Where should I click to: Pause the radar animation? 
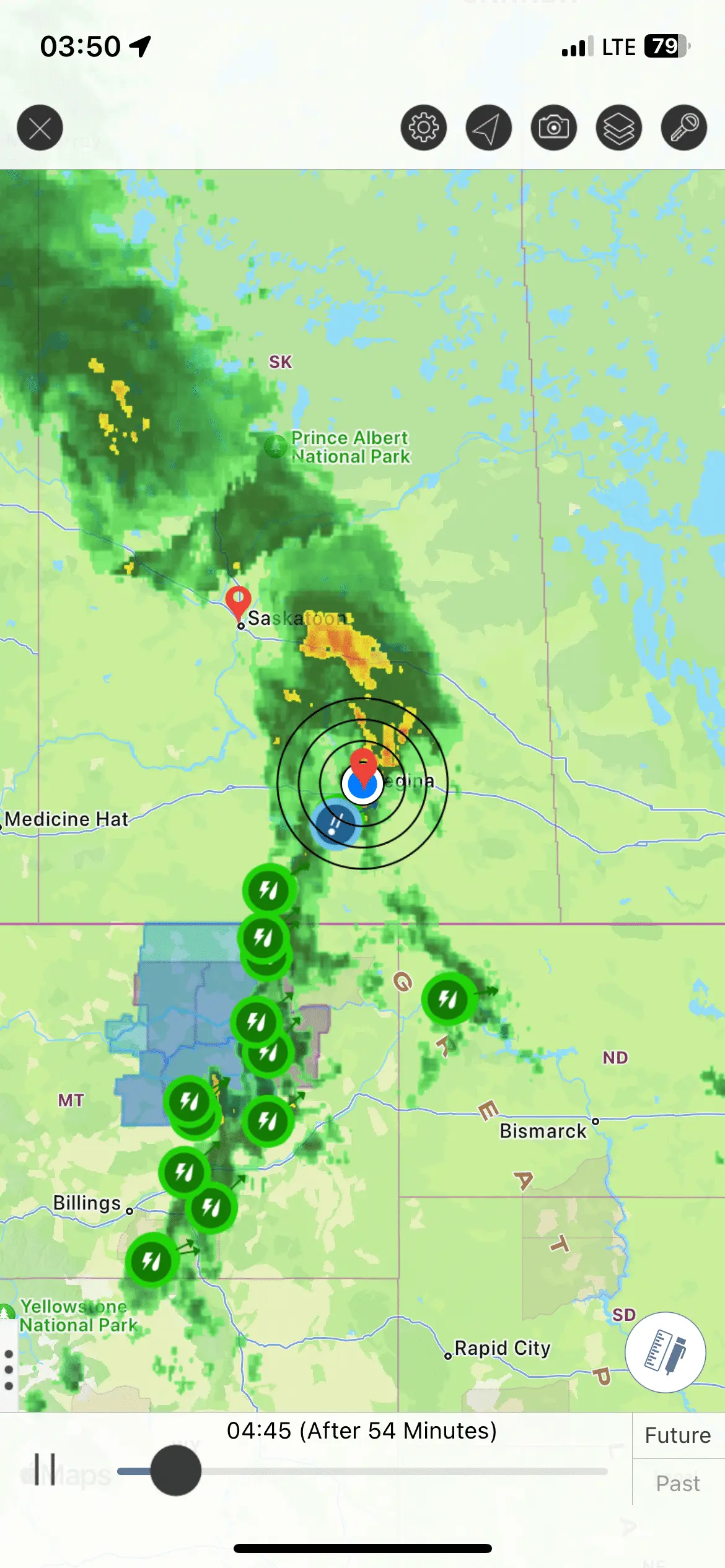(45, 1470)
